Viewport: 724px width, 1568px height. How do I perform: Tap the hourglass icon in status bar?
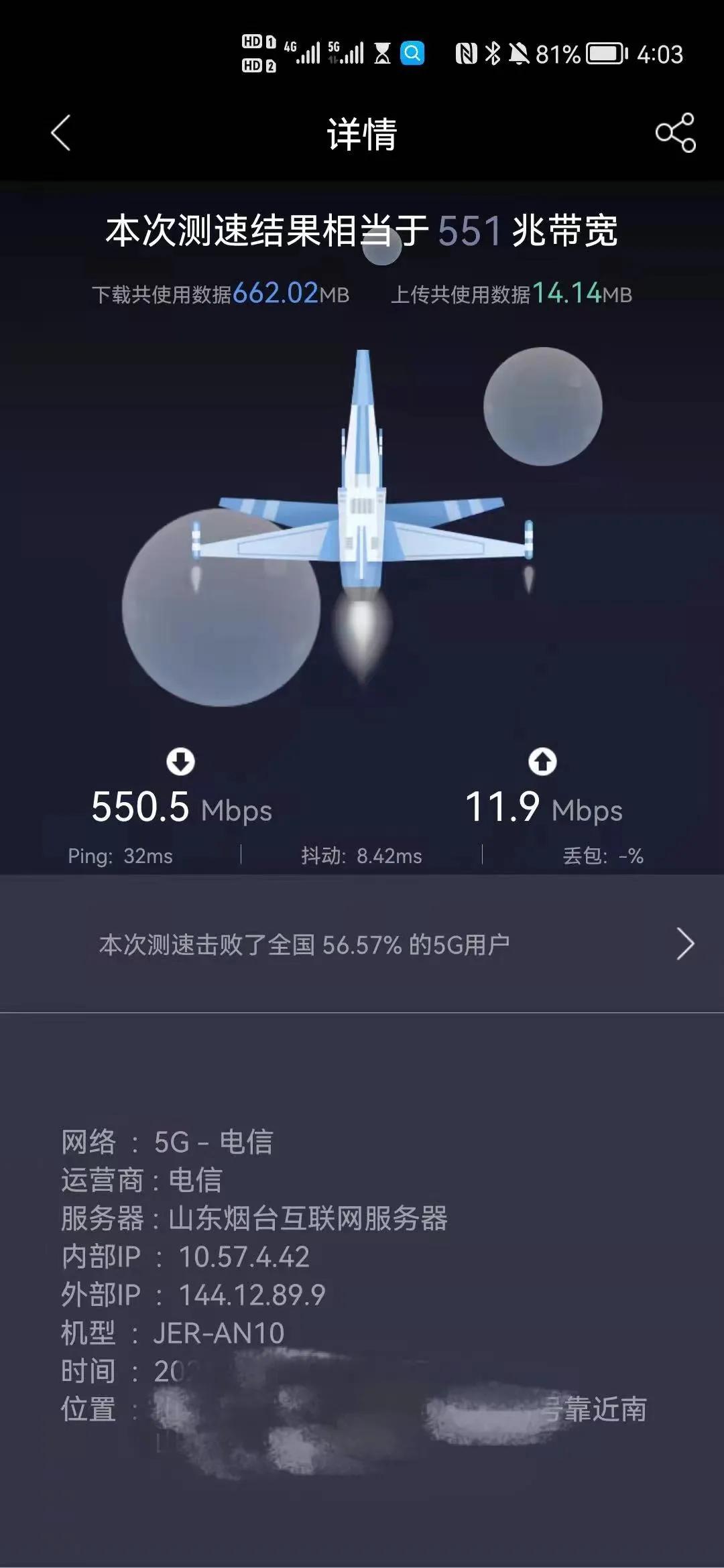(384, 52)
